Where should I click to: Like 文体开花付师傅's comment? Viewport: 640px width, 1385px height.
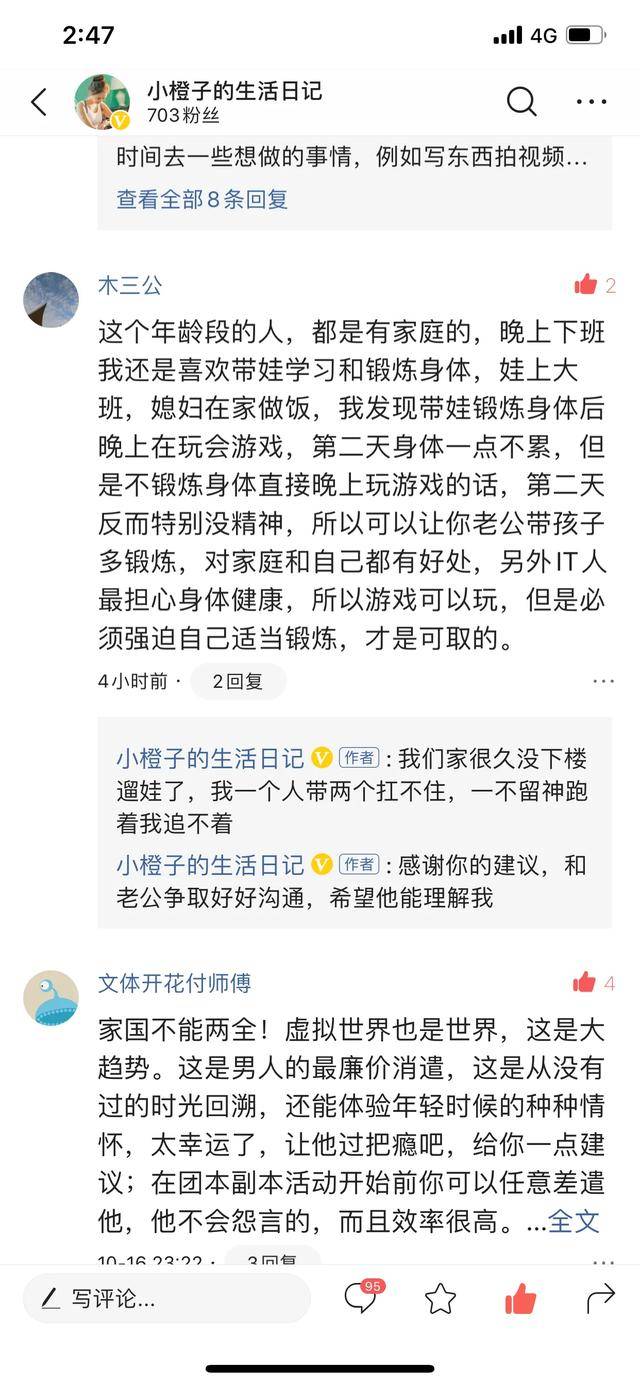click(585, 982)
